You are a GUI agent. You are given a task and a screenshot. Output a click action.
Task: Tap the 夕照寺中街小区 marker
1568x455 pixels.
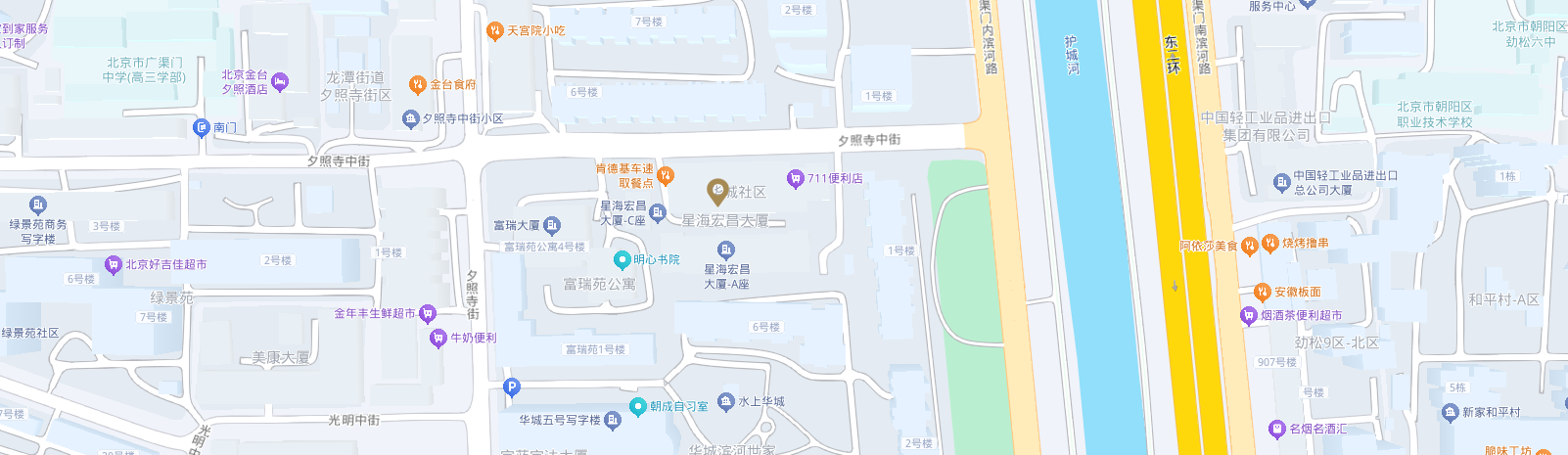point(410,119)
